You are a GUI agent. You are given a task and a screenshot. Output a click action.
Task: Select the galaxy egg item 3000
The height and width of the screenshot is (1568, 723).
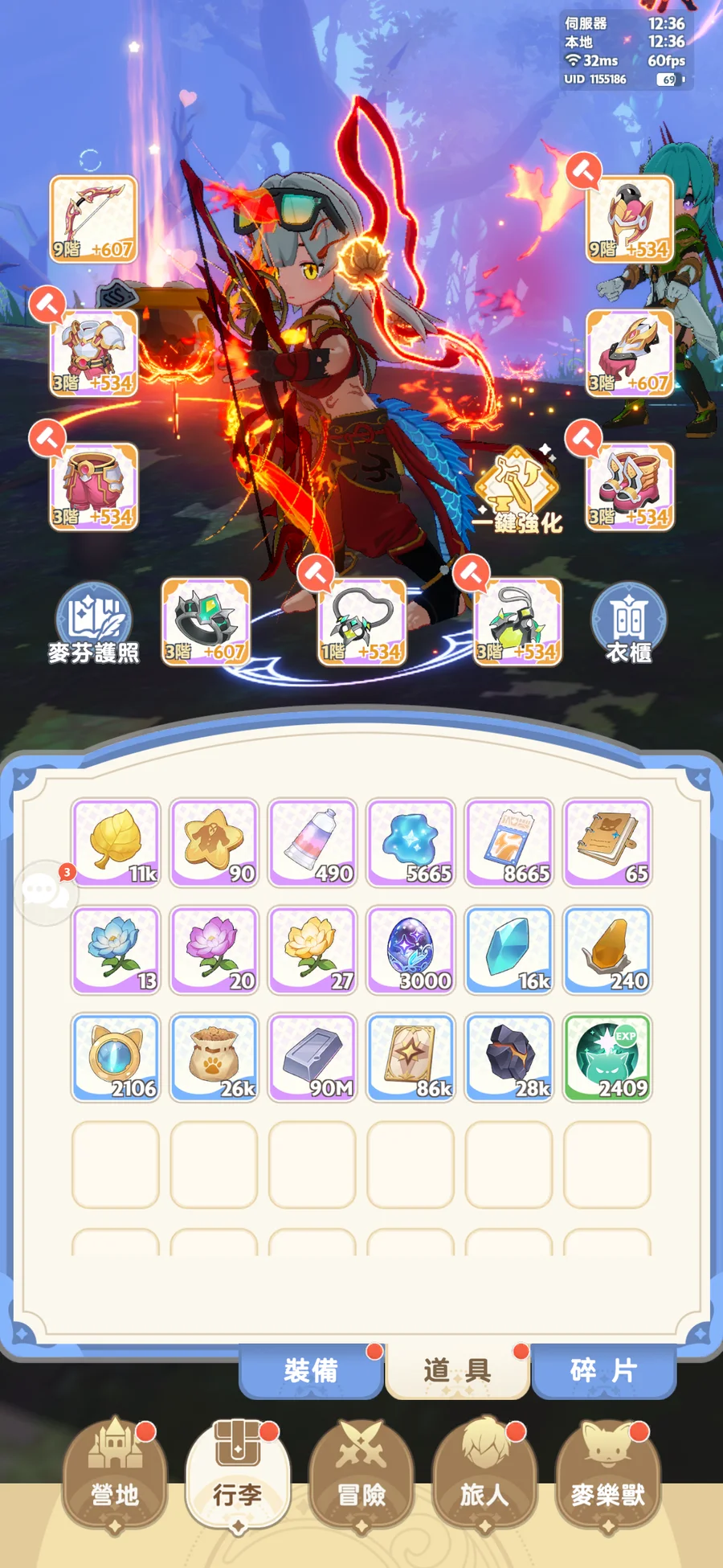pos(411,950)
